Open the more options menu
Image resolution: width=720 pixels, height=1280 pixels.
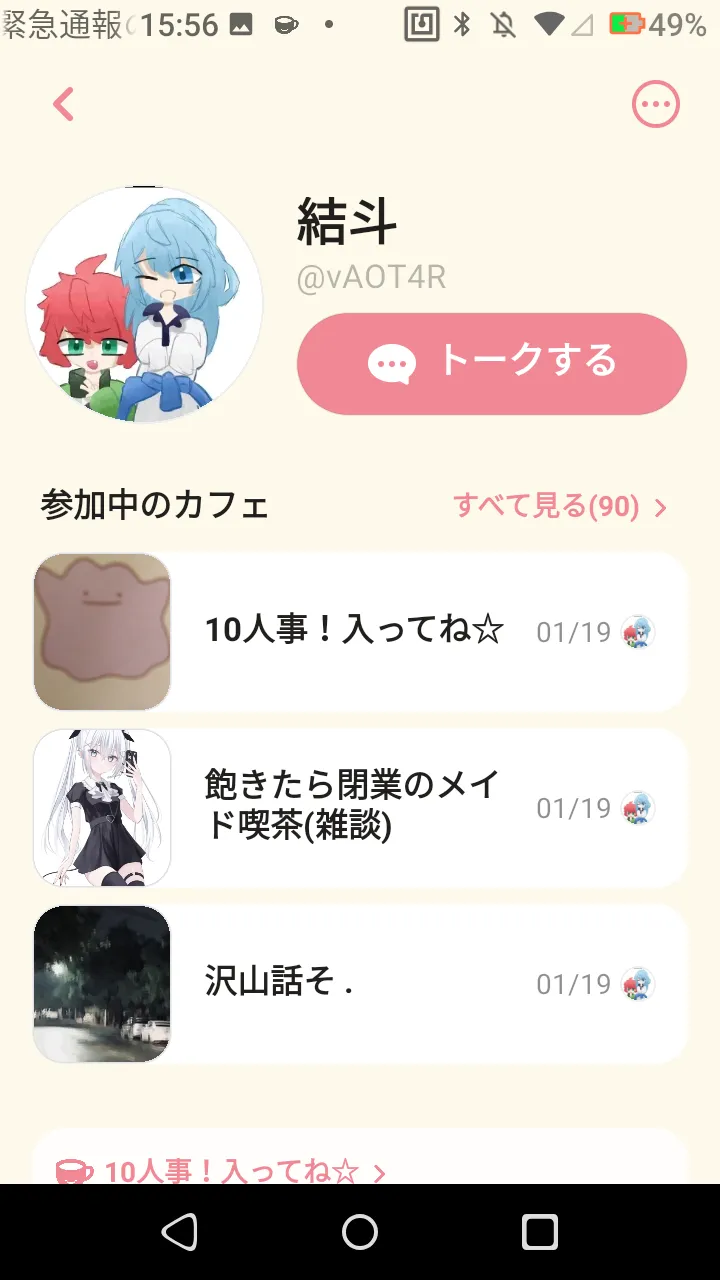click(656, 104)
